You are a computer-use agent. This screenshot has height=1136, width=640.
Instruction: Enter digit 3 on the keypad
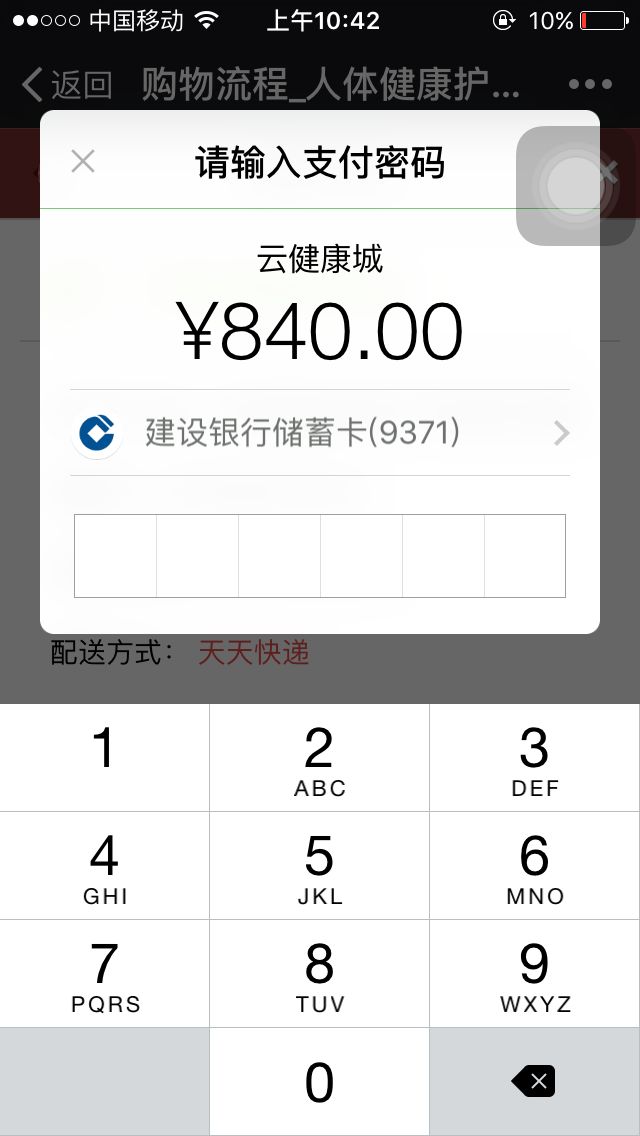point(534,758)
